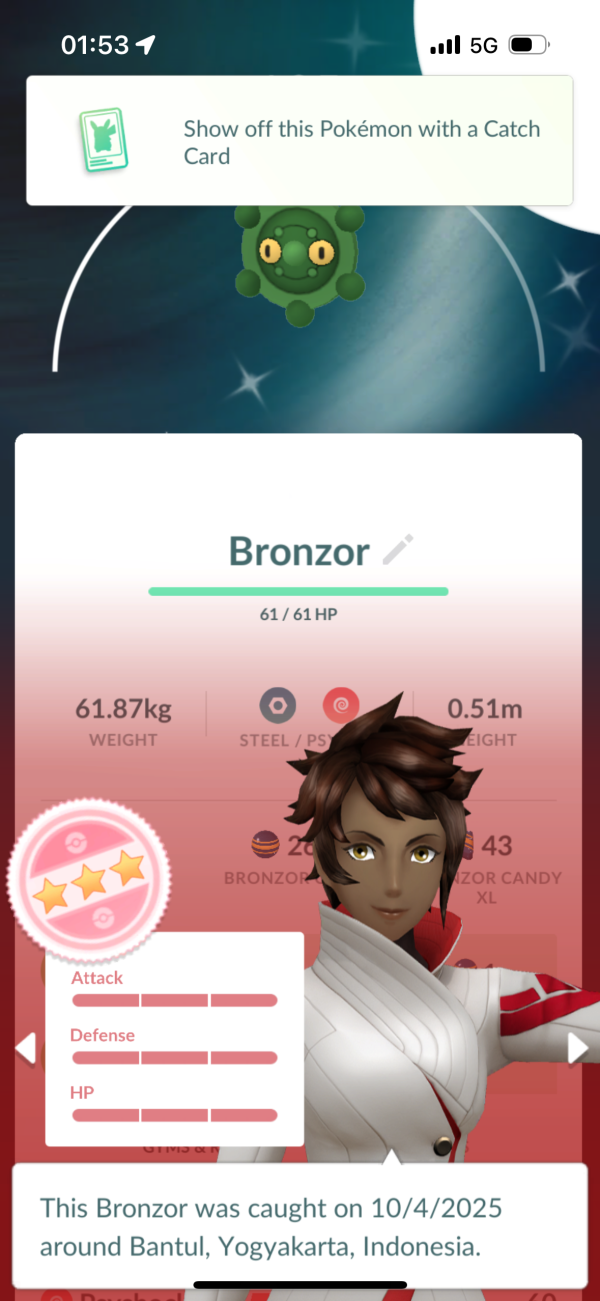The image size is (600, 1301).
Task: Go to the next Pokémon with the right arrow
Action: point(577,1048)
